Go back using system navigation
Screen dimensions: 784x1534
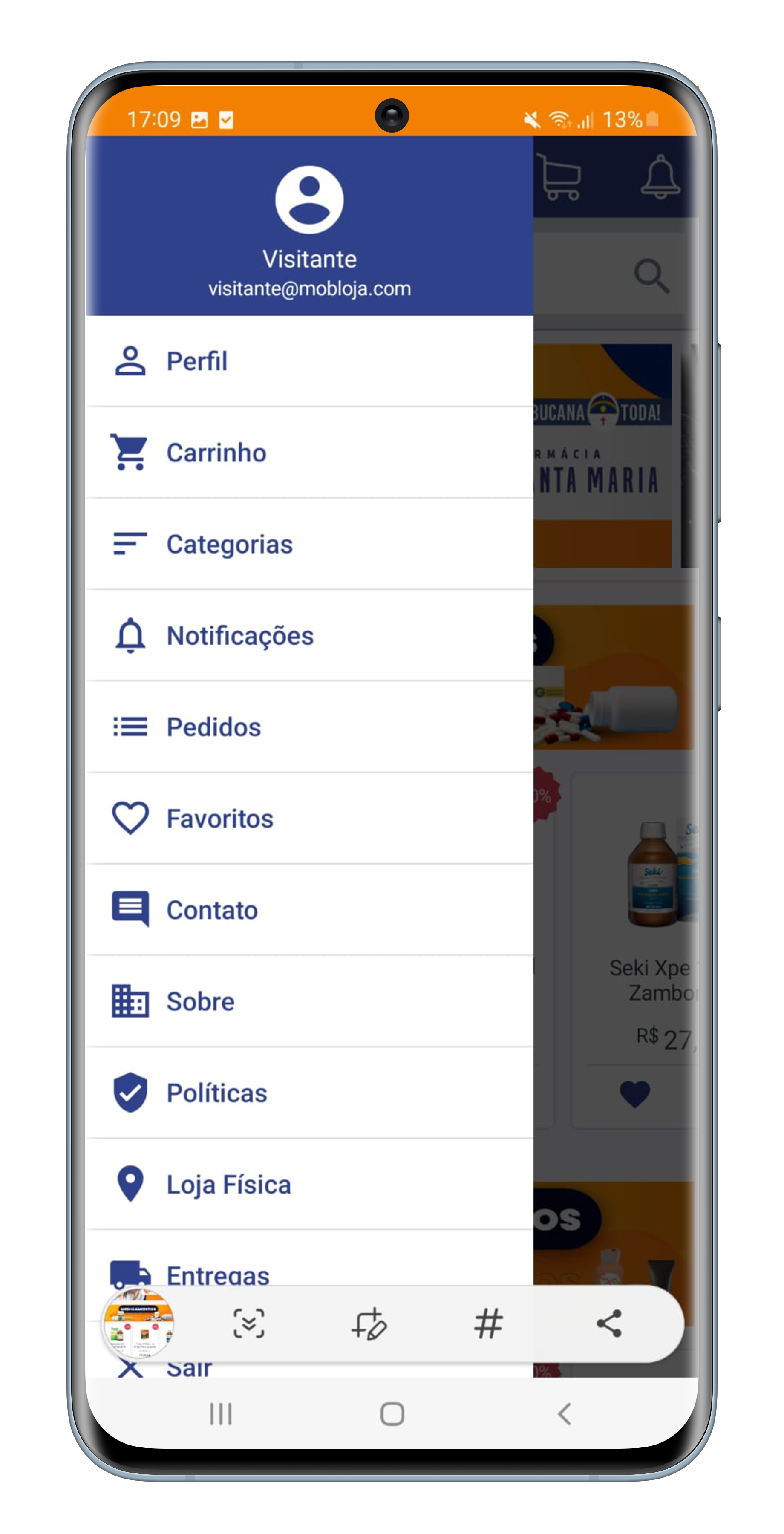564,1414
